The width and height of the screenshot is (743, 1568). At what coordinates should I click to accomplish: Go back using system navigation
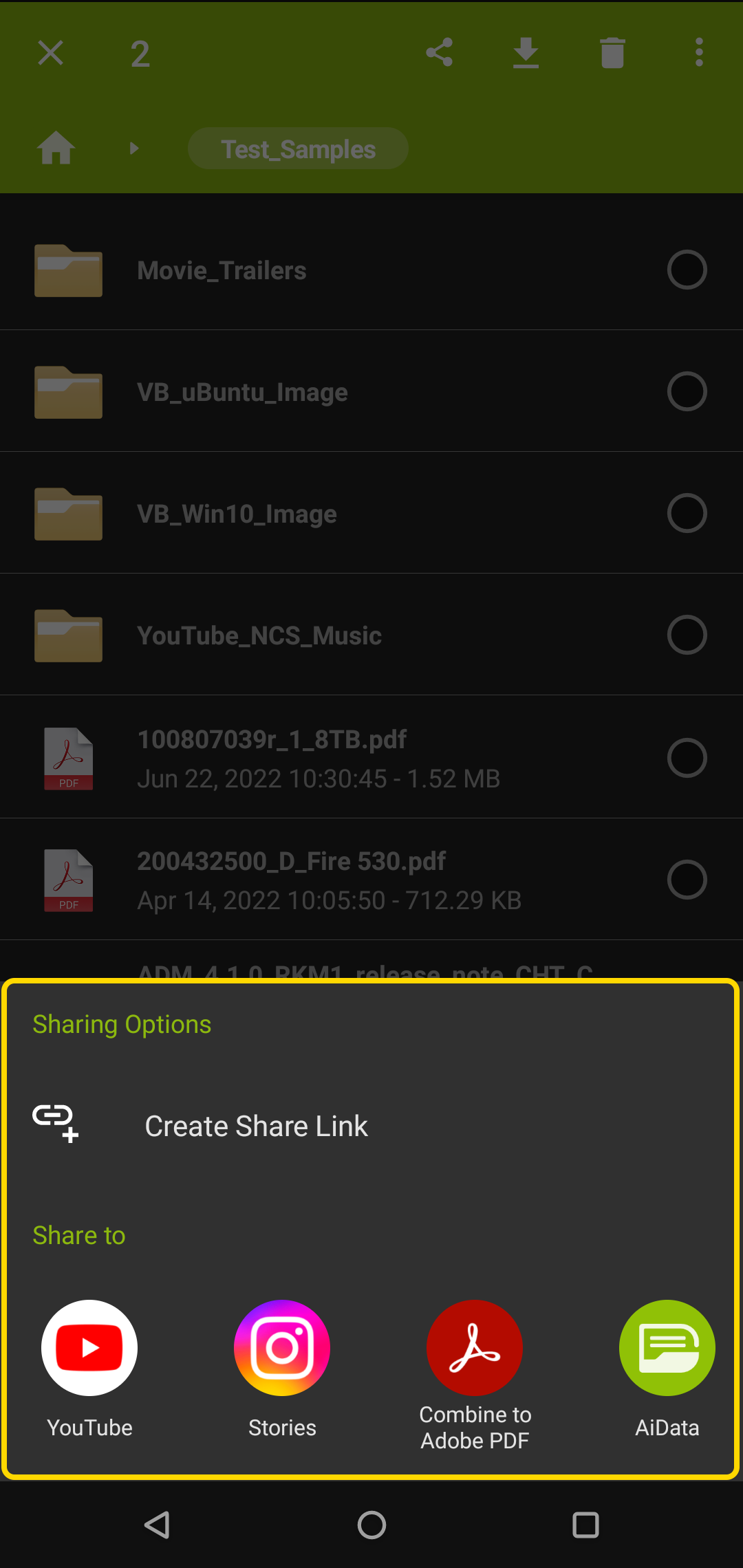pos(158,1525)
